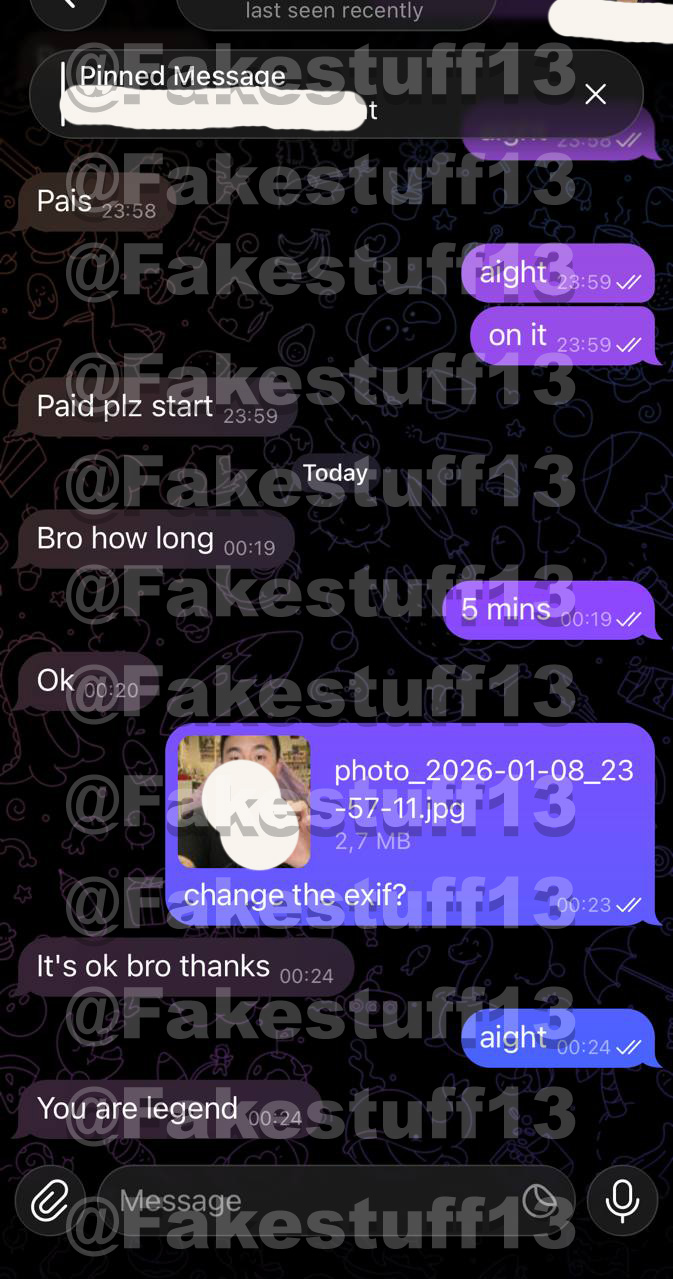This screenshot has width=673, height=1279.
Task: Go back using the top-left arrow
Action: click(x=69, y=6)
